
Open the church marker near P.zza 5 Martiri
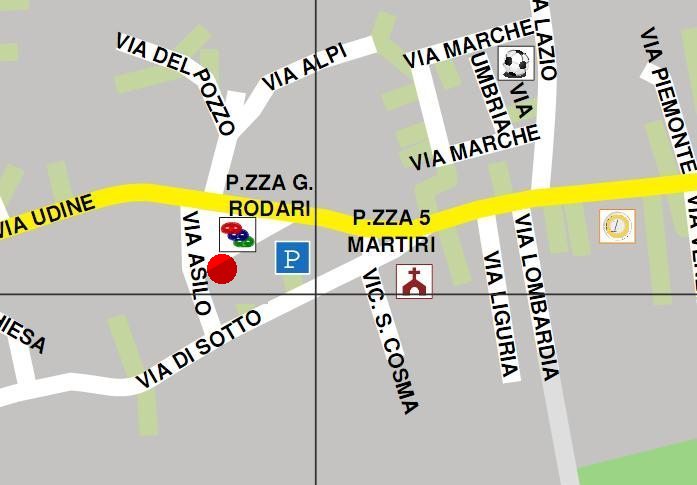415,282
